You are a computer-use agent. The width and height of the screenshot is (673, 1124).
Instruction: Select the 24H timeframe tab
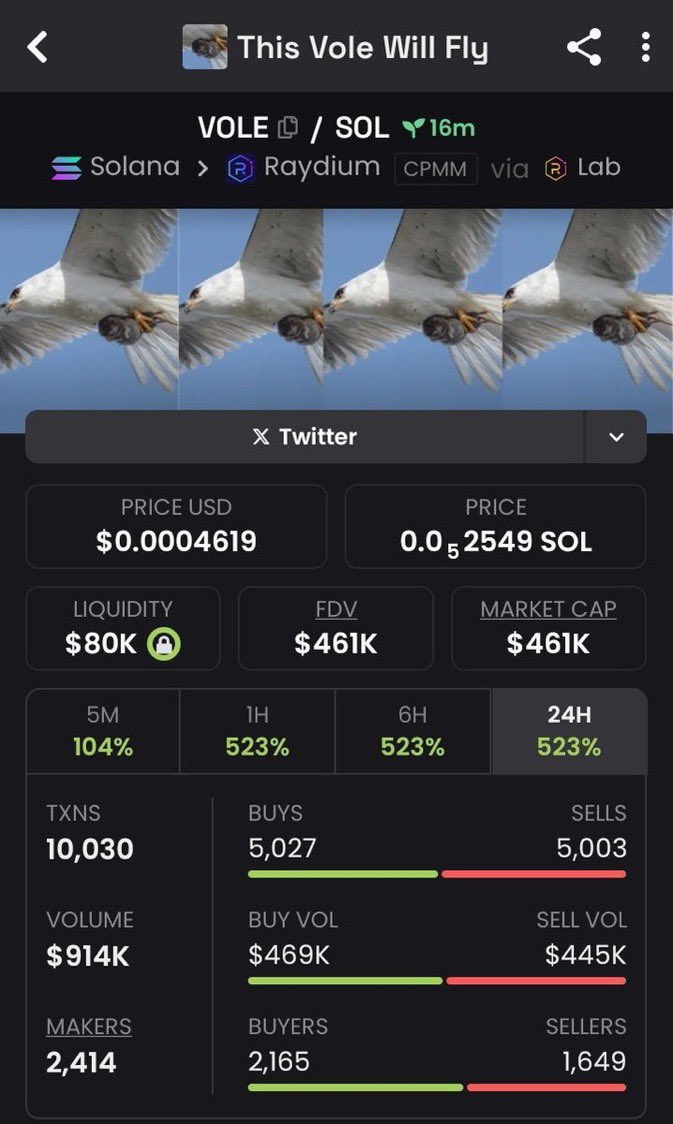coord(569,731)
